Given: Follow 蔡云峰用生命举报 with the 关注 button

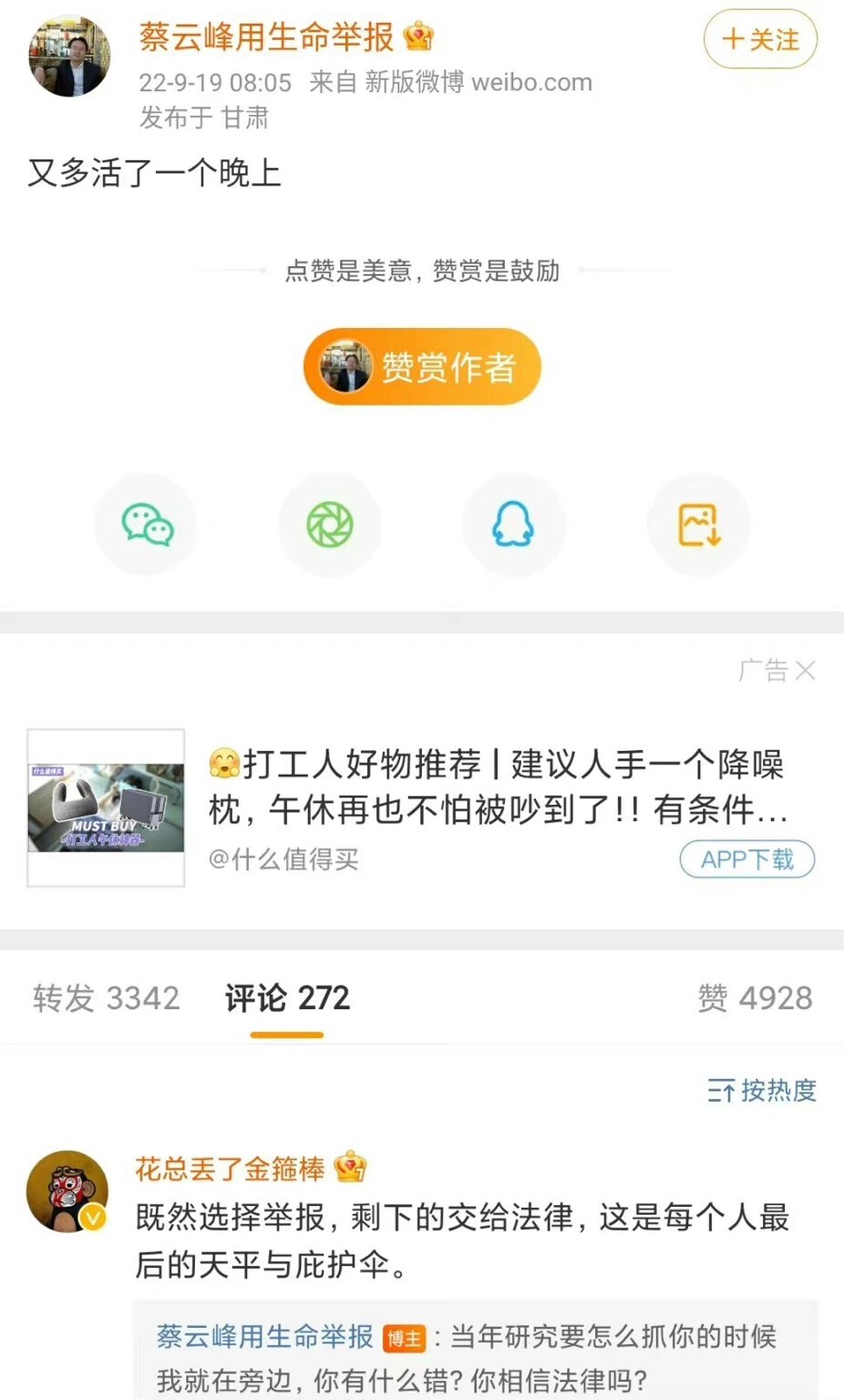Looking at the screenshot, I should [760, 39].
